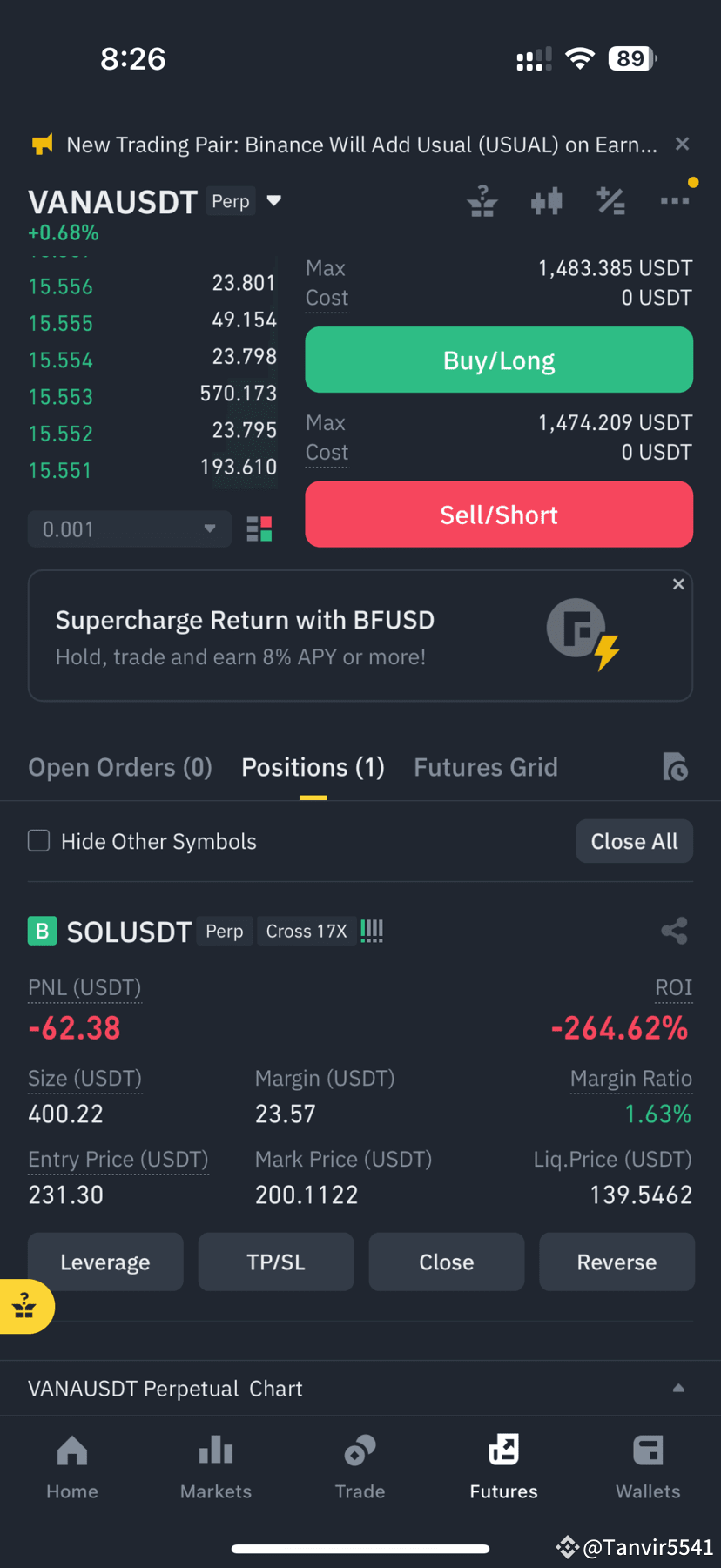This screenshot has height=1568, width=721.
Task: Open the orders history icon beside Futures Grid
Action: (675, 767)
